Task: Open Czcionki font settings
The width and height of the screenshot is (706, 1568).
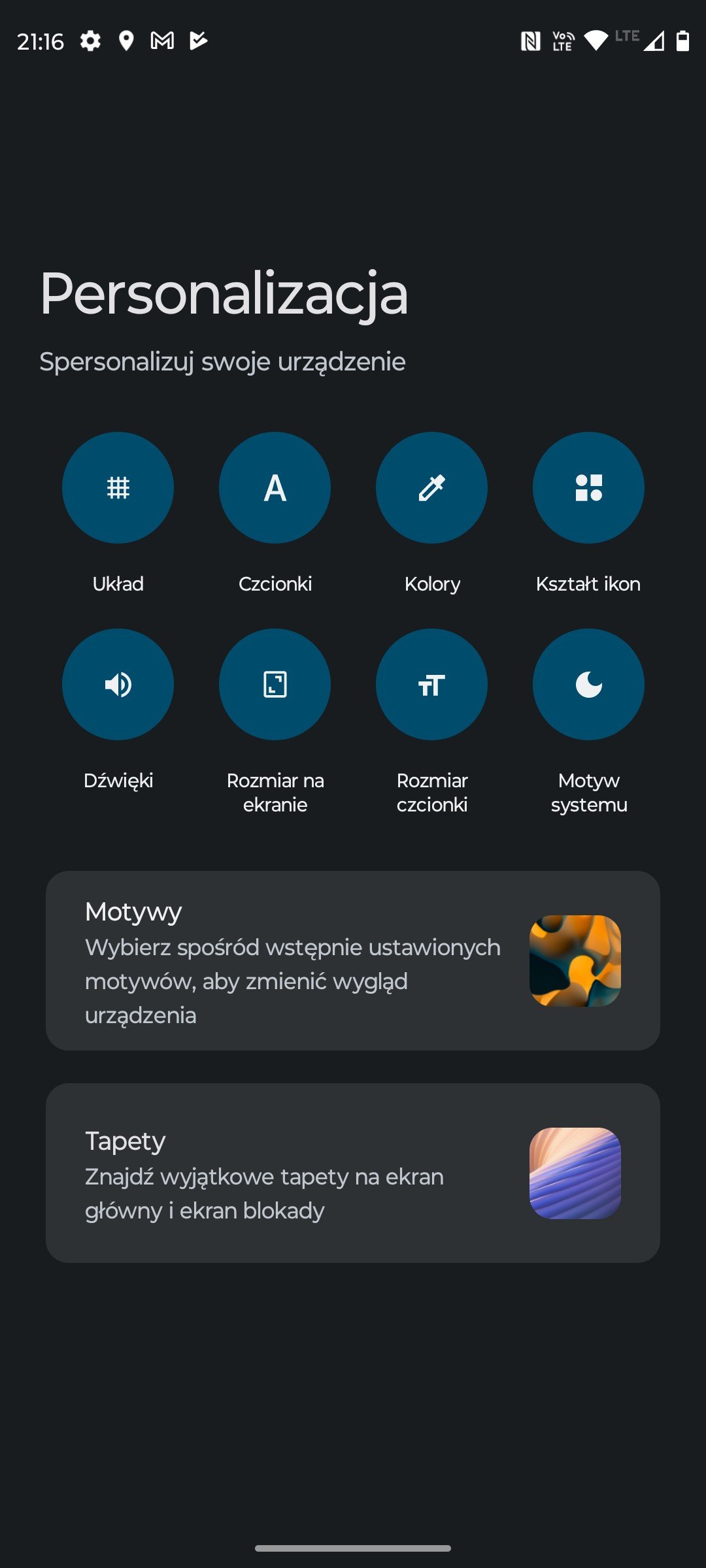Action: (x=275, y=487)
